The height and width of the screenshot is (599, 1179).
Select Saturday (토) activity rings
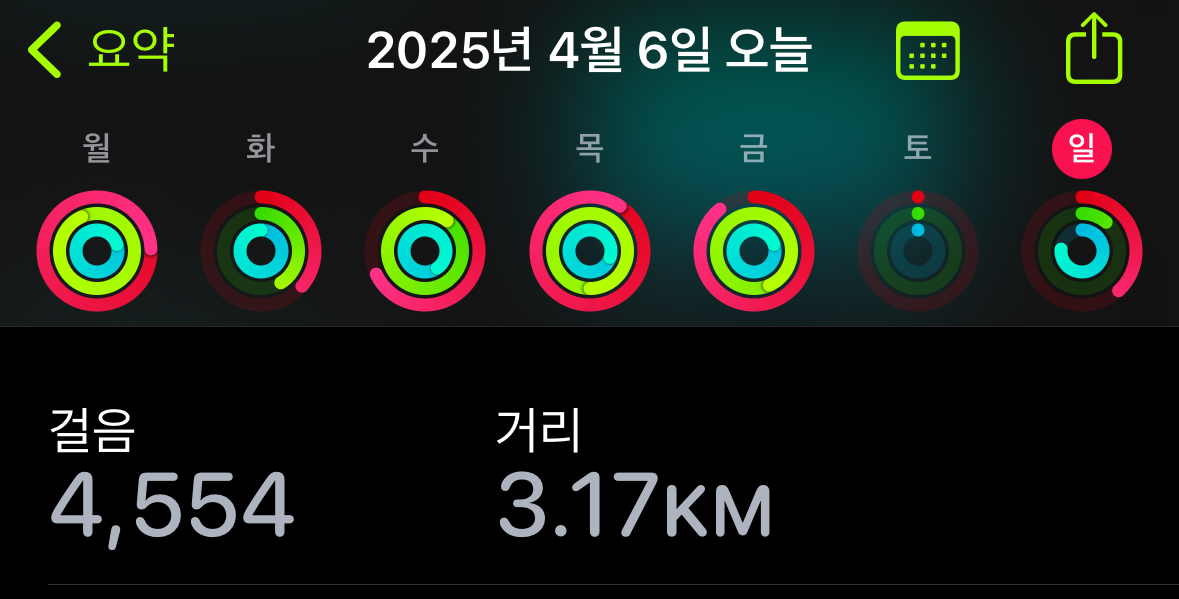click(917, 250)
